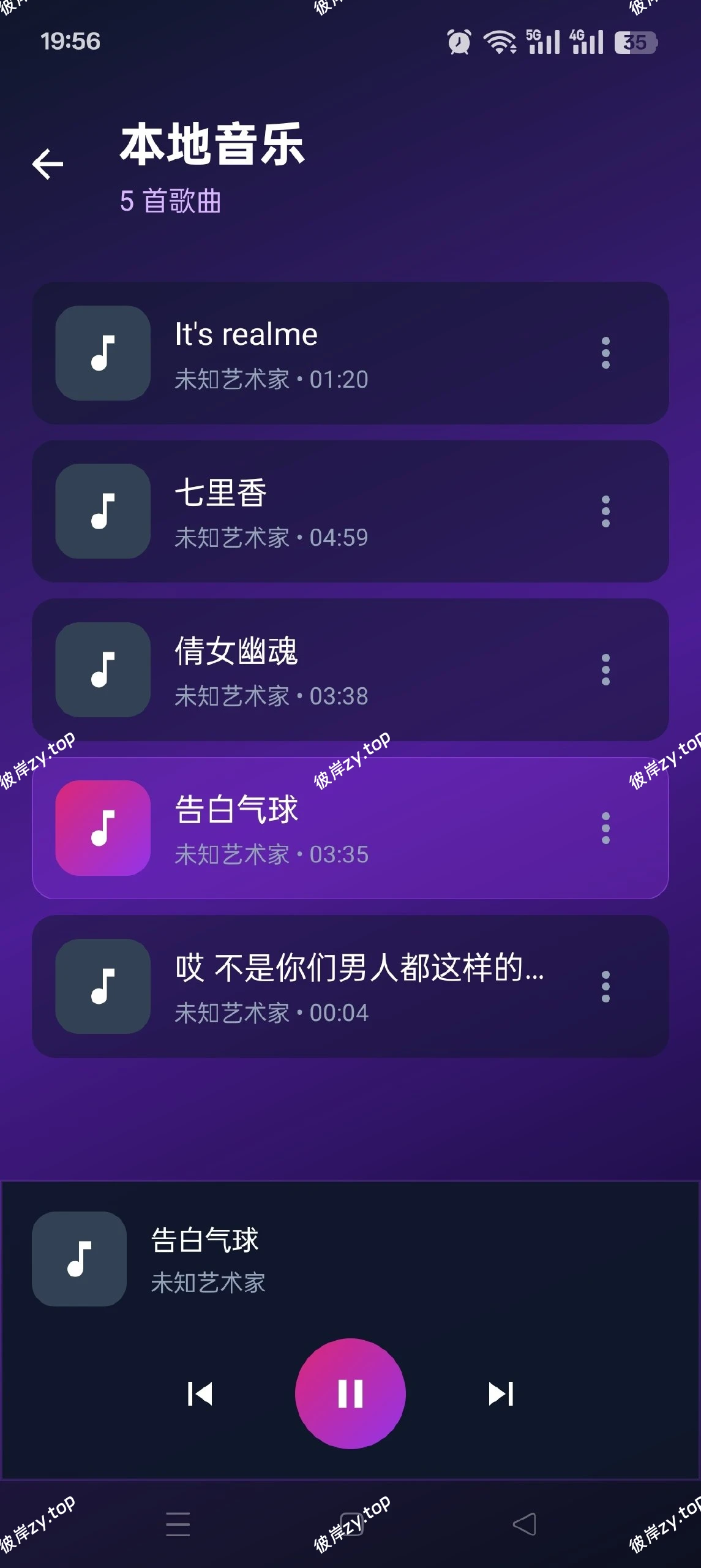701x1568 pixels.
Task: Click the album icon of 倩女幽魂
Action: [x=102, y=671]
